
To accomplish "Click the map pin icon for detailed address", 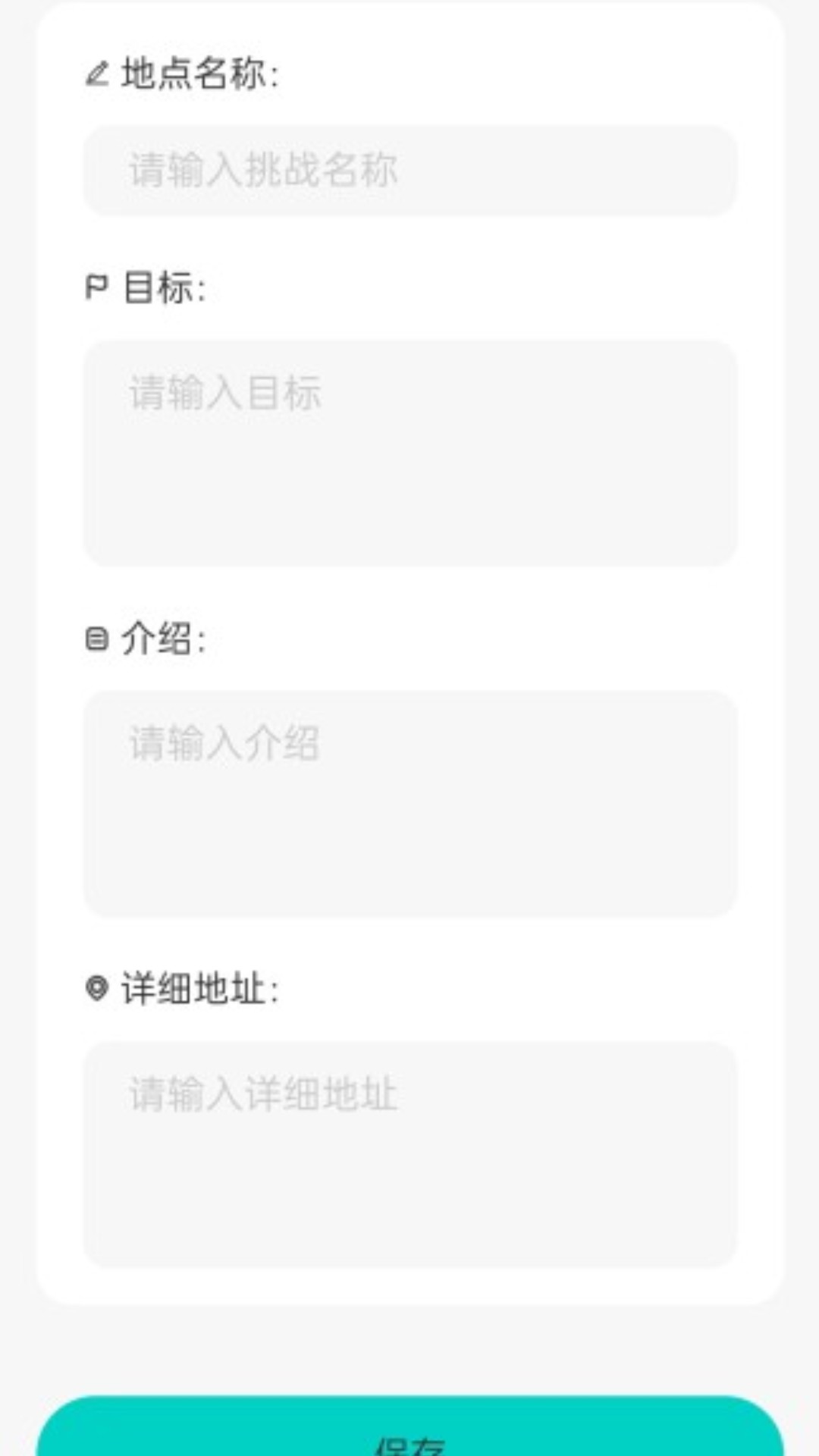I will coord(96,987).
